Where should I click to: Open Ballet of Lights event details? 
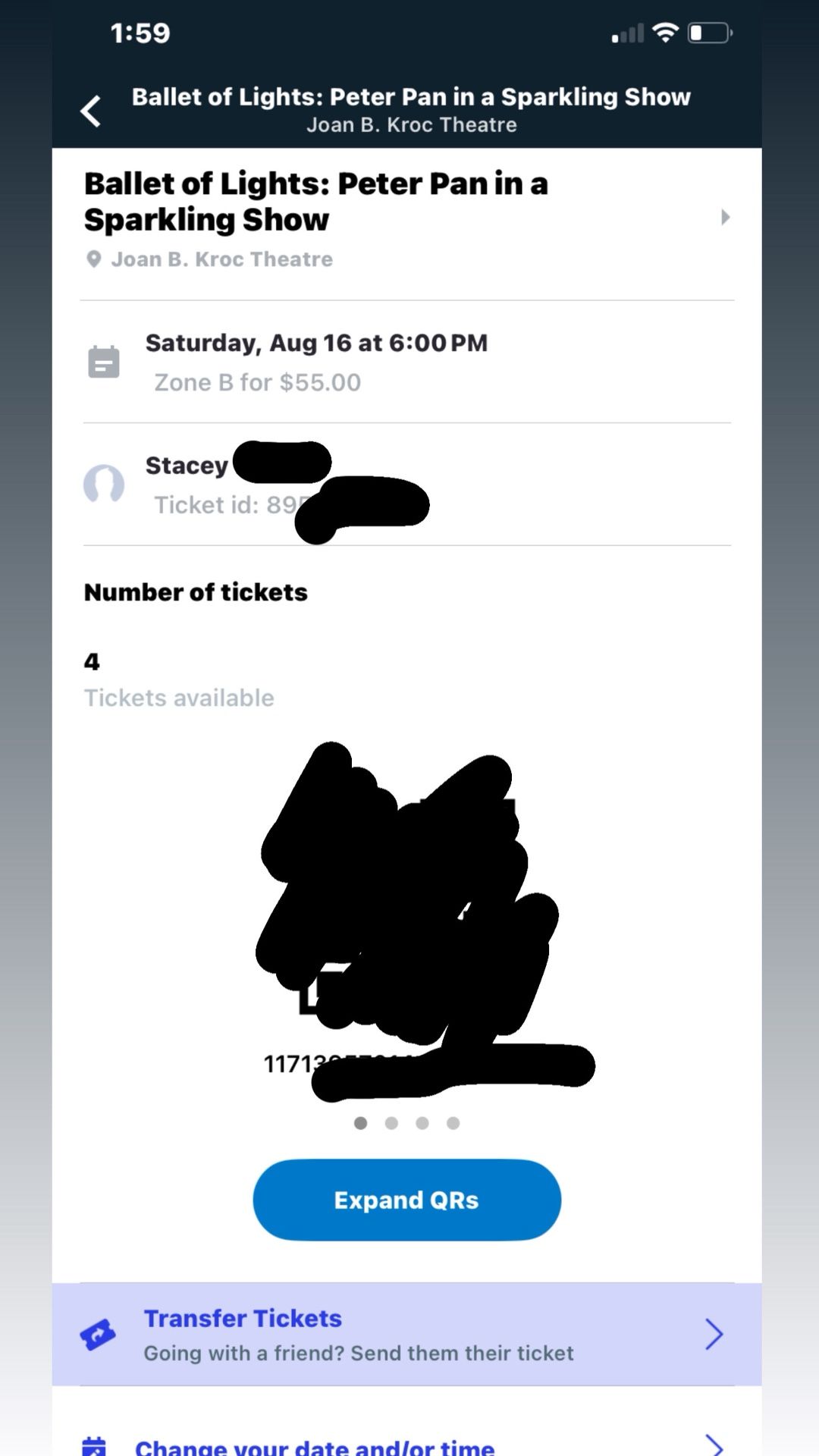[406, 217]
